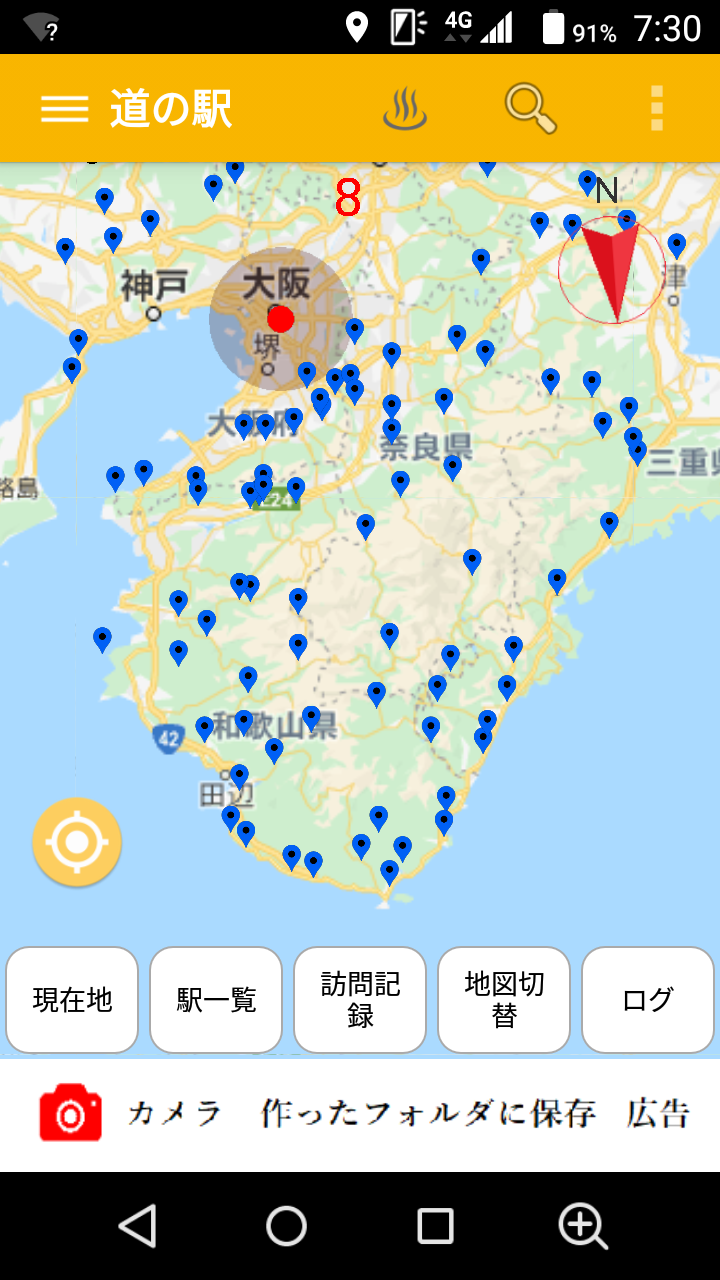Switch map type with 地図切替
This screenshot has width=720, height=1280.
(504, 1000)
